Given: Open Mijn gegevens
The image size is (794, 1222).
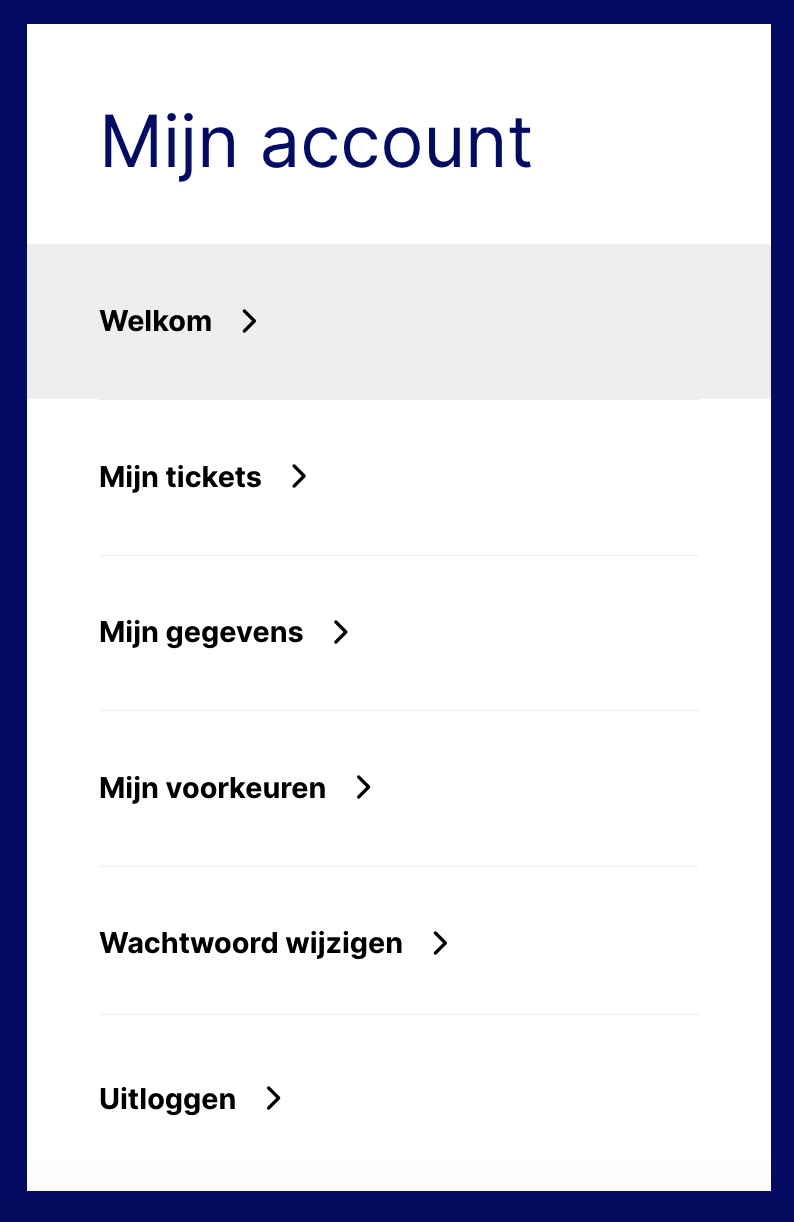Looking at the screenshot, I should point(223,633).
